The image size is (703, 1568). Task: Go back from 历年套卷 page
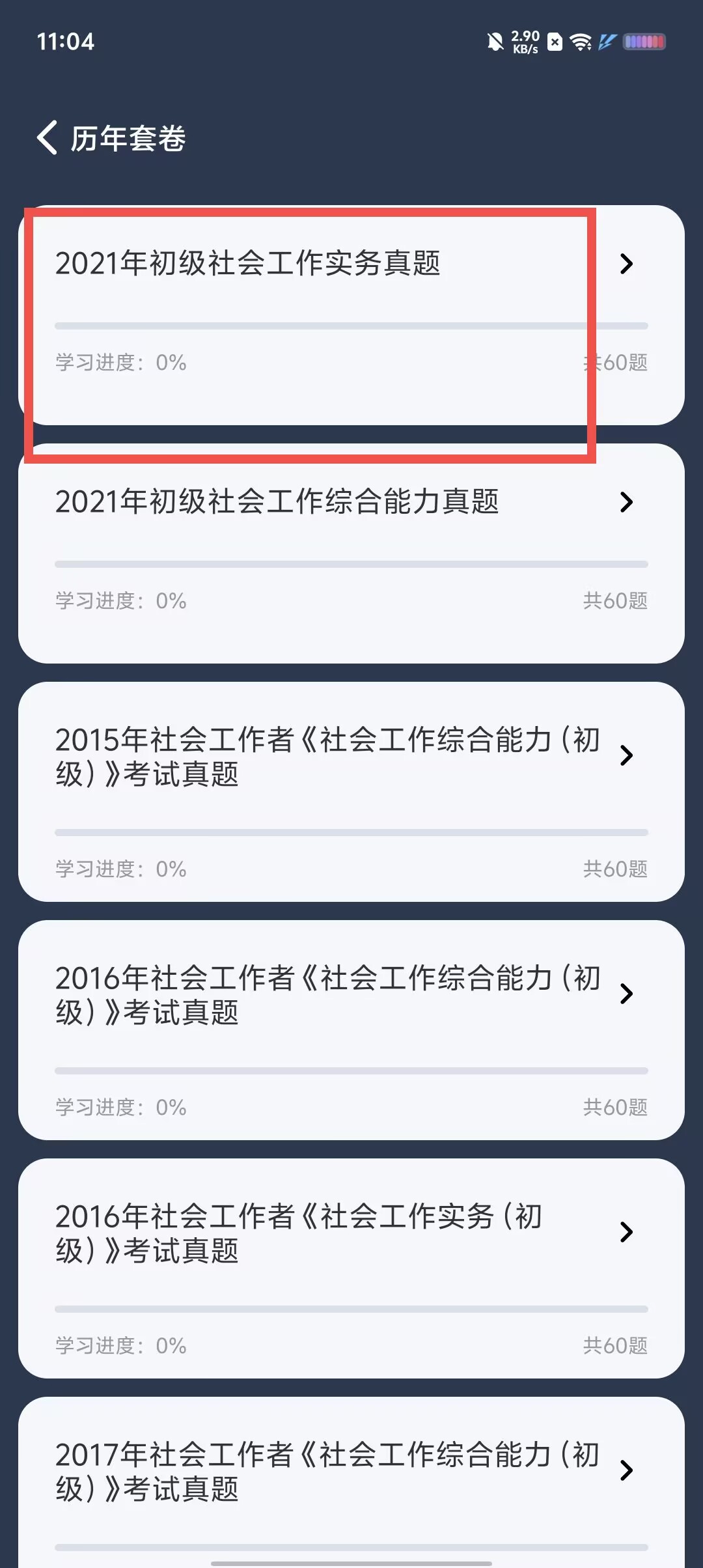click(48, 137)
